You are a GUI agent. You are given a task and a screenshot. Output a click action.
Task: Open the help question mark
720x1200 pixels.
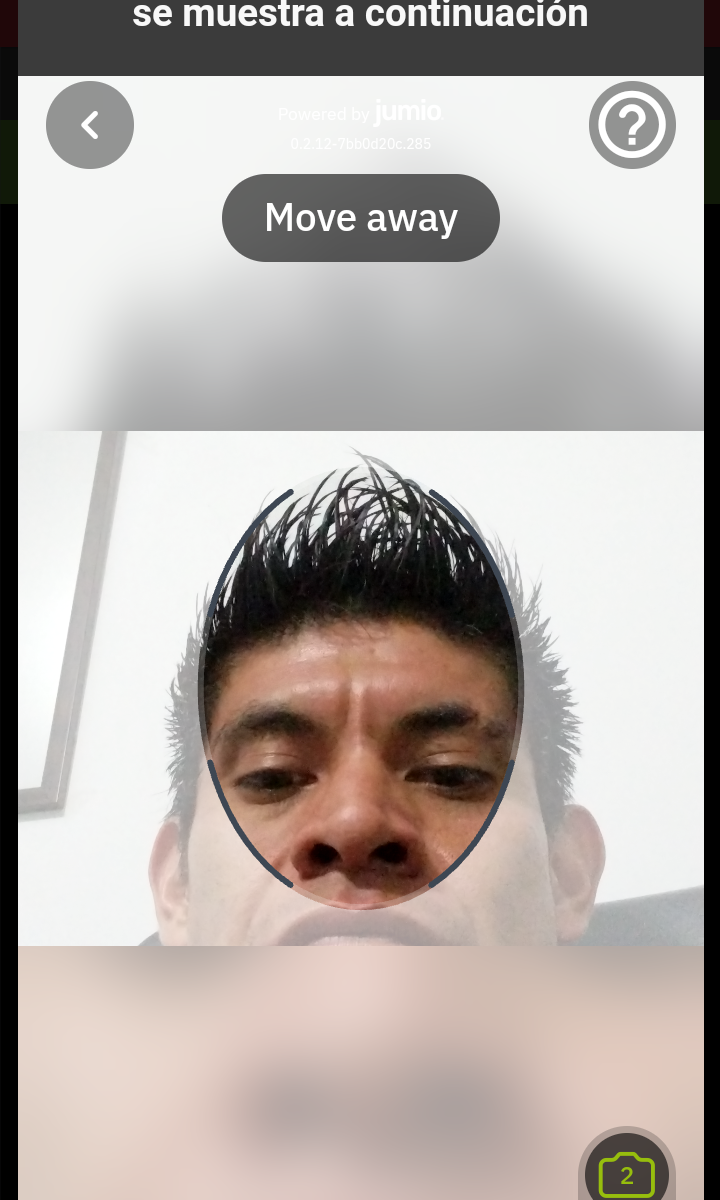click(632, 125)
